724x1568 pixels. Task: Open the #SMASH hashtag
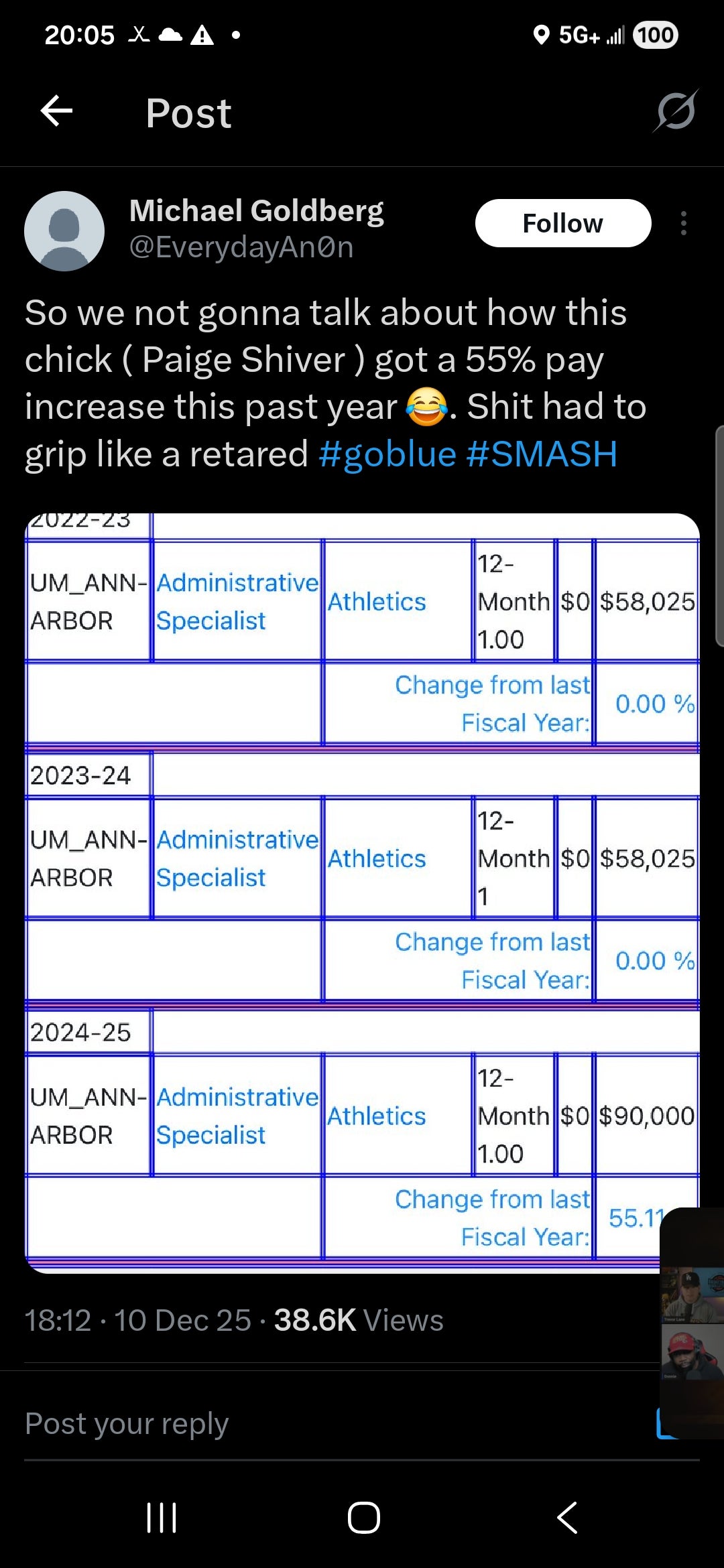coord(542,454)
